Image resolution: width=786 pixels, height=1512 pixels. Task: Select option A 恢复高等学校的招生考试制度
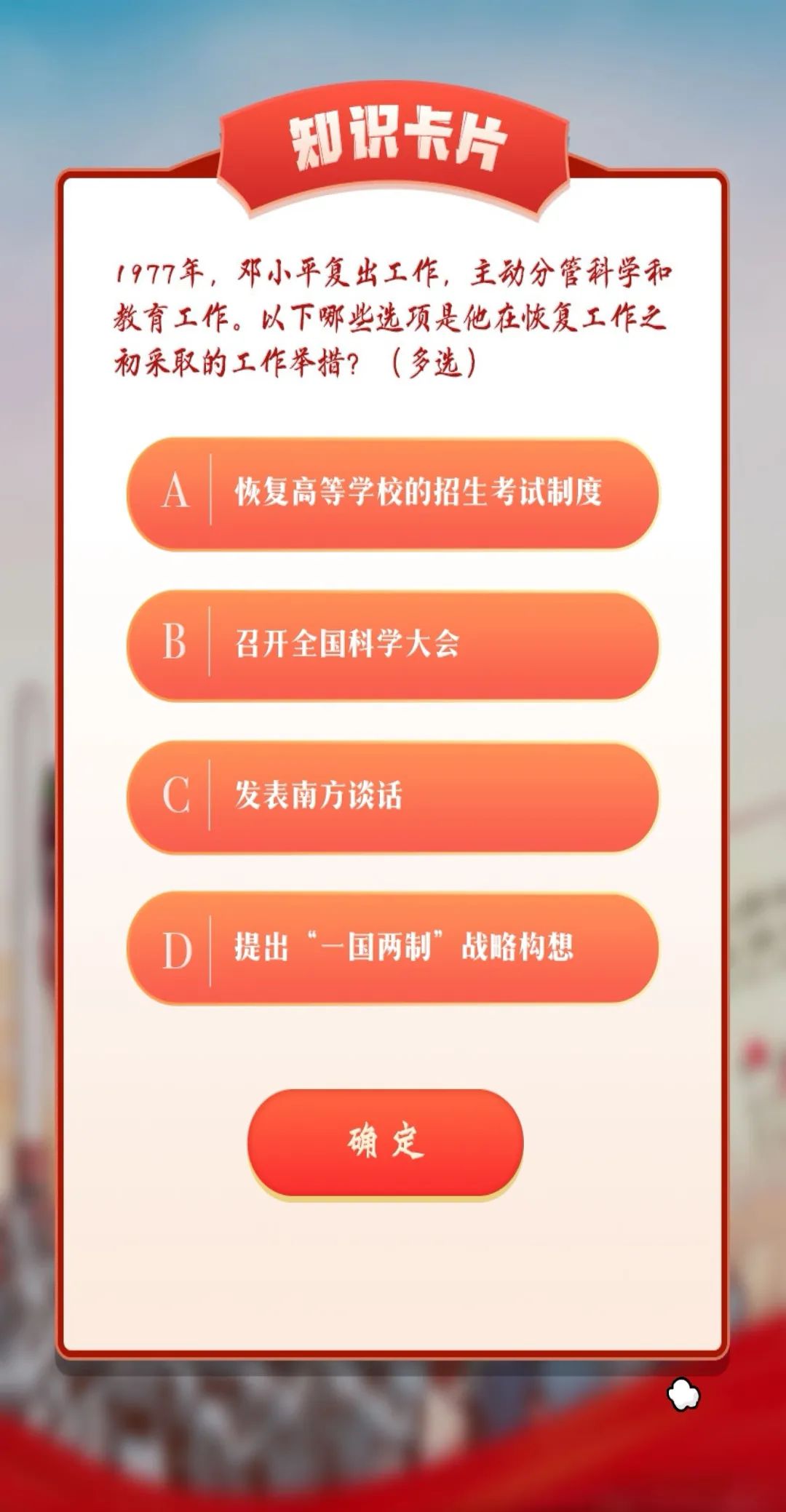393,493
